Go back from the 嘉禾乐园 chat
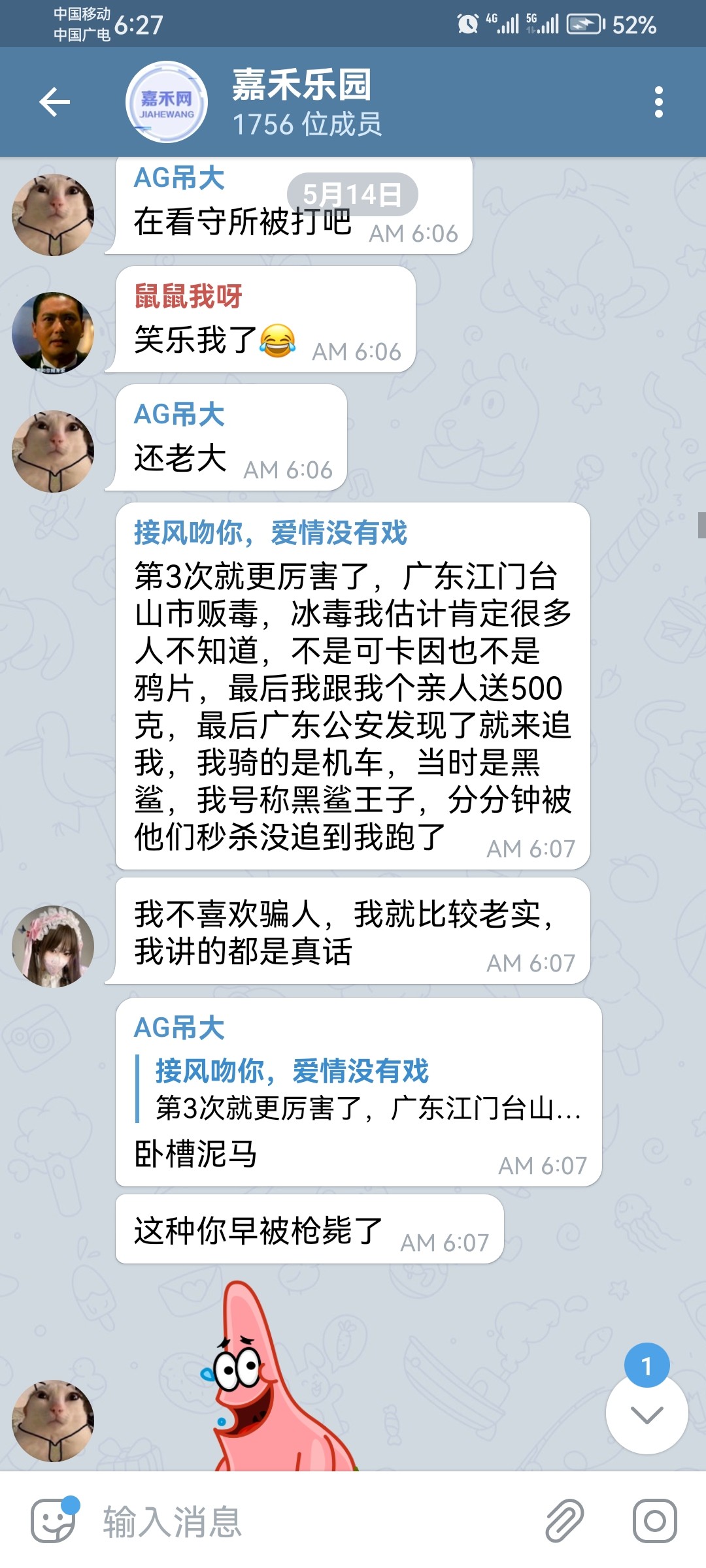706x1568 pixels. (55, 102)
